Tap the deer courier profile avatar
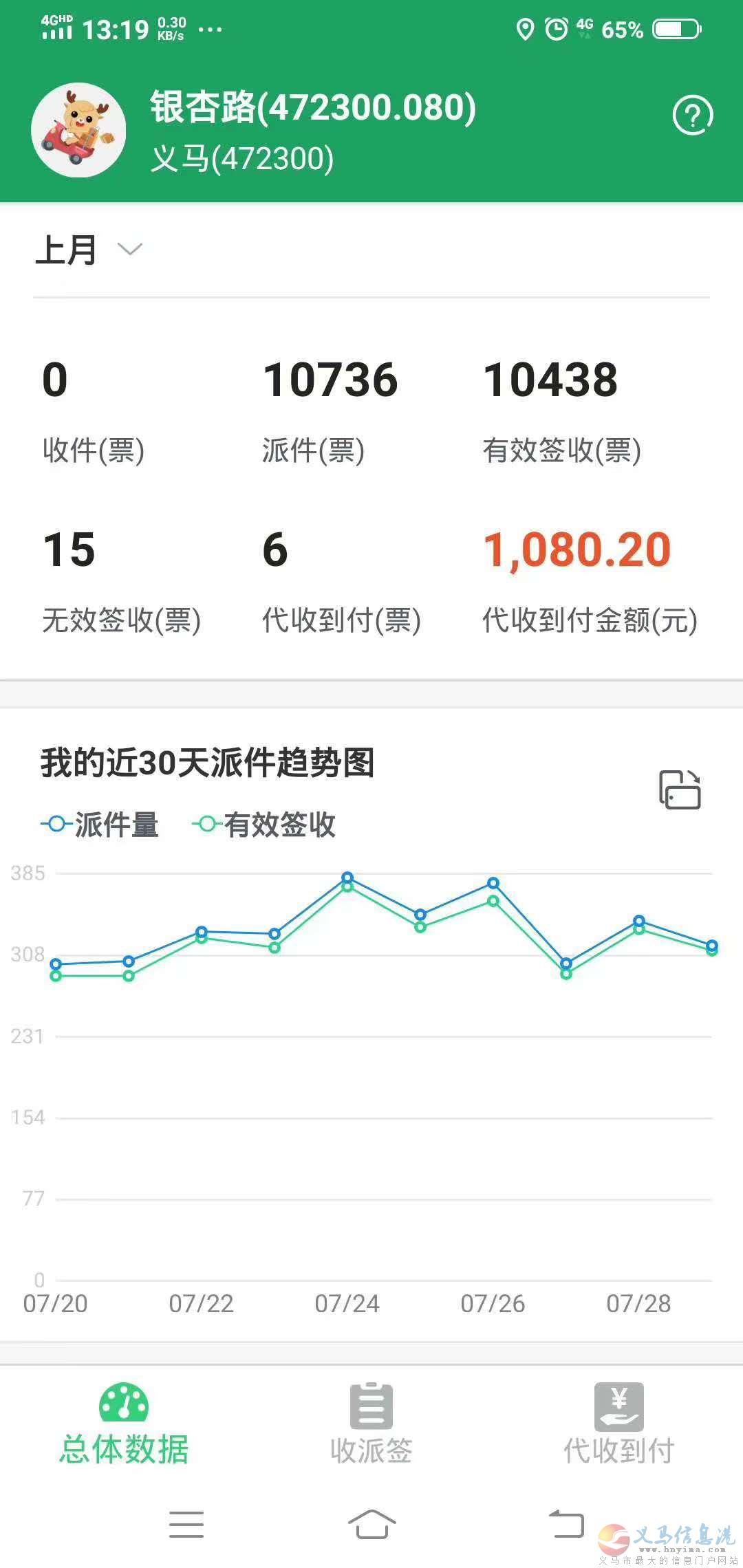Viewport: 743px width, 1568px height. [x=78, y=130]
